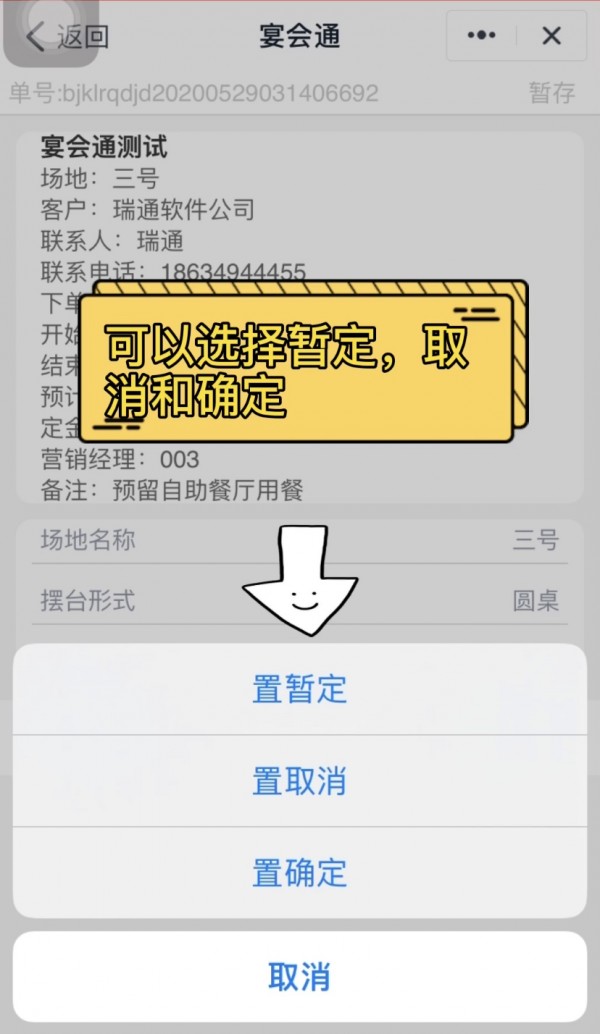Select 置确定 to confirm the booking
The width and height of the screenshot is (600, 1034).
tap(299, 872)
